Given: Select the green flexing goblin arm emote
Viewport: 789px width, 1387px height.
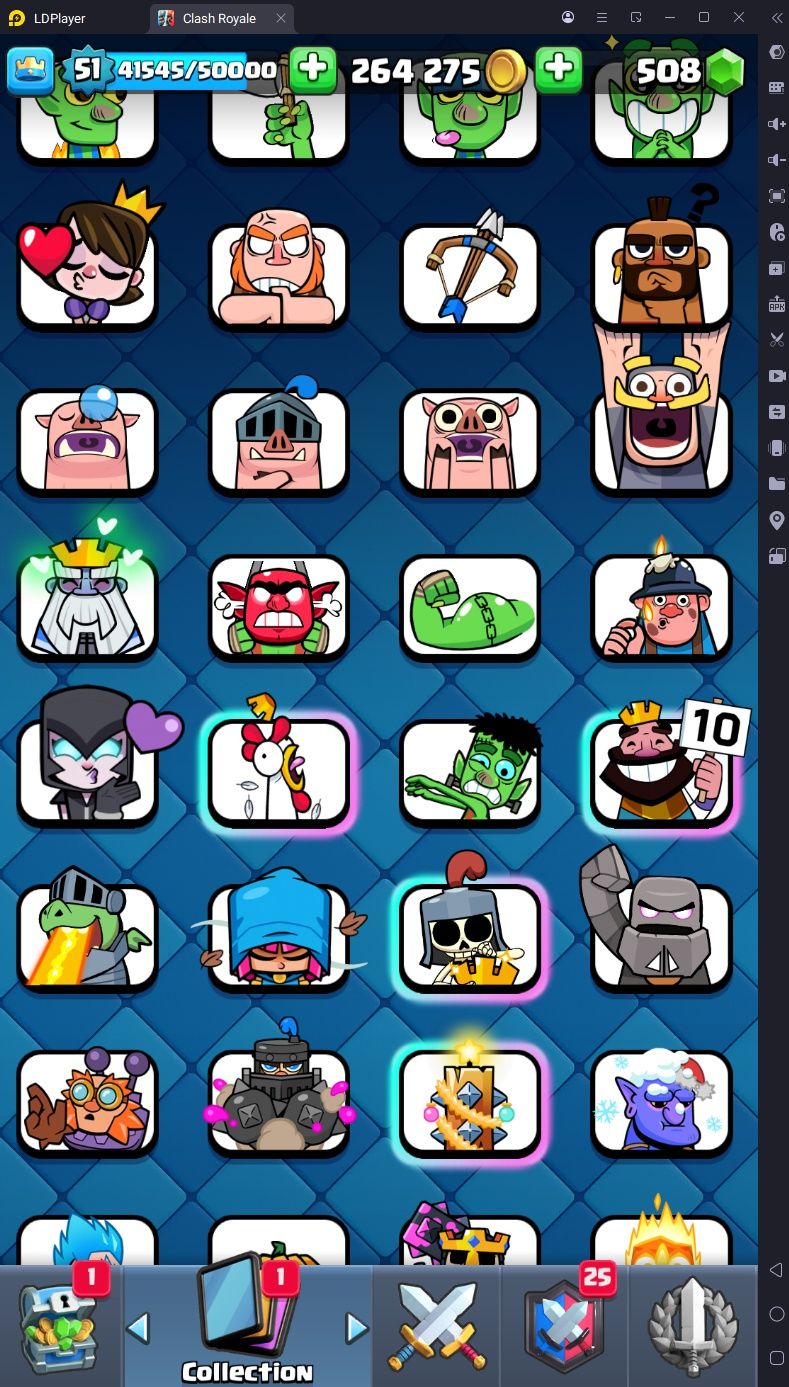Looking at the screenshot, I should pyautogui.click(x=470, y=608).
